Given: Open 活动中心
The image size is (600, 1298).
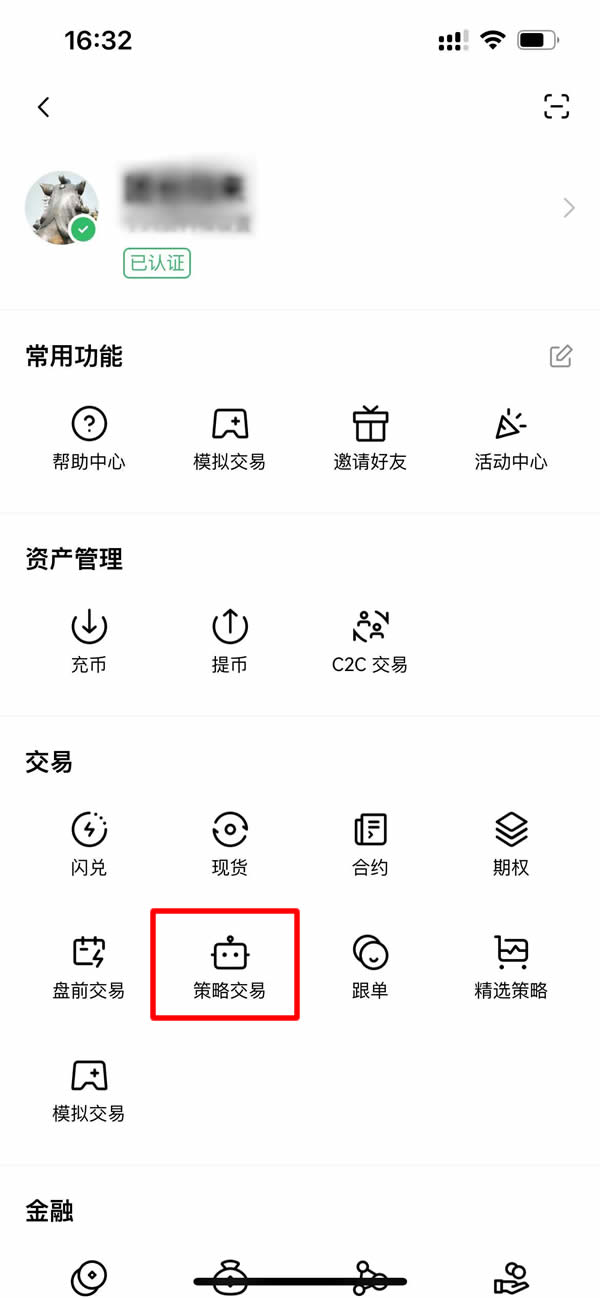Looking at the screenshot, I should 510,438.
